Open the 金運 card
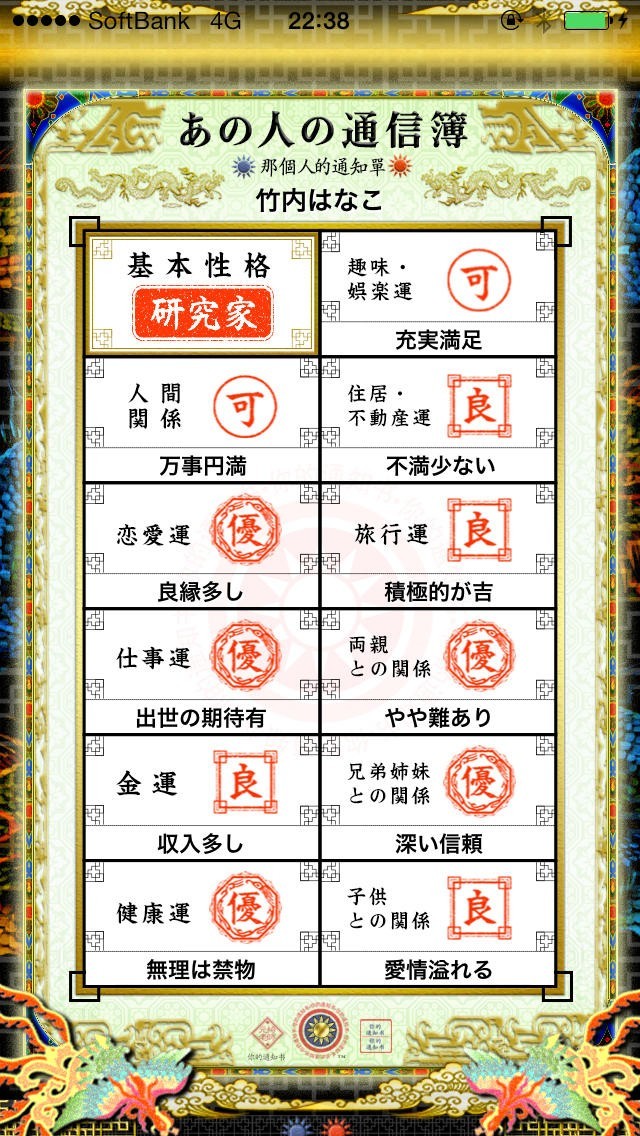The width and height of the screenshot is (640, 1136). point(201,797)
